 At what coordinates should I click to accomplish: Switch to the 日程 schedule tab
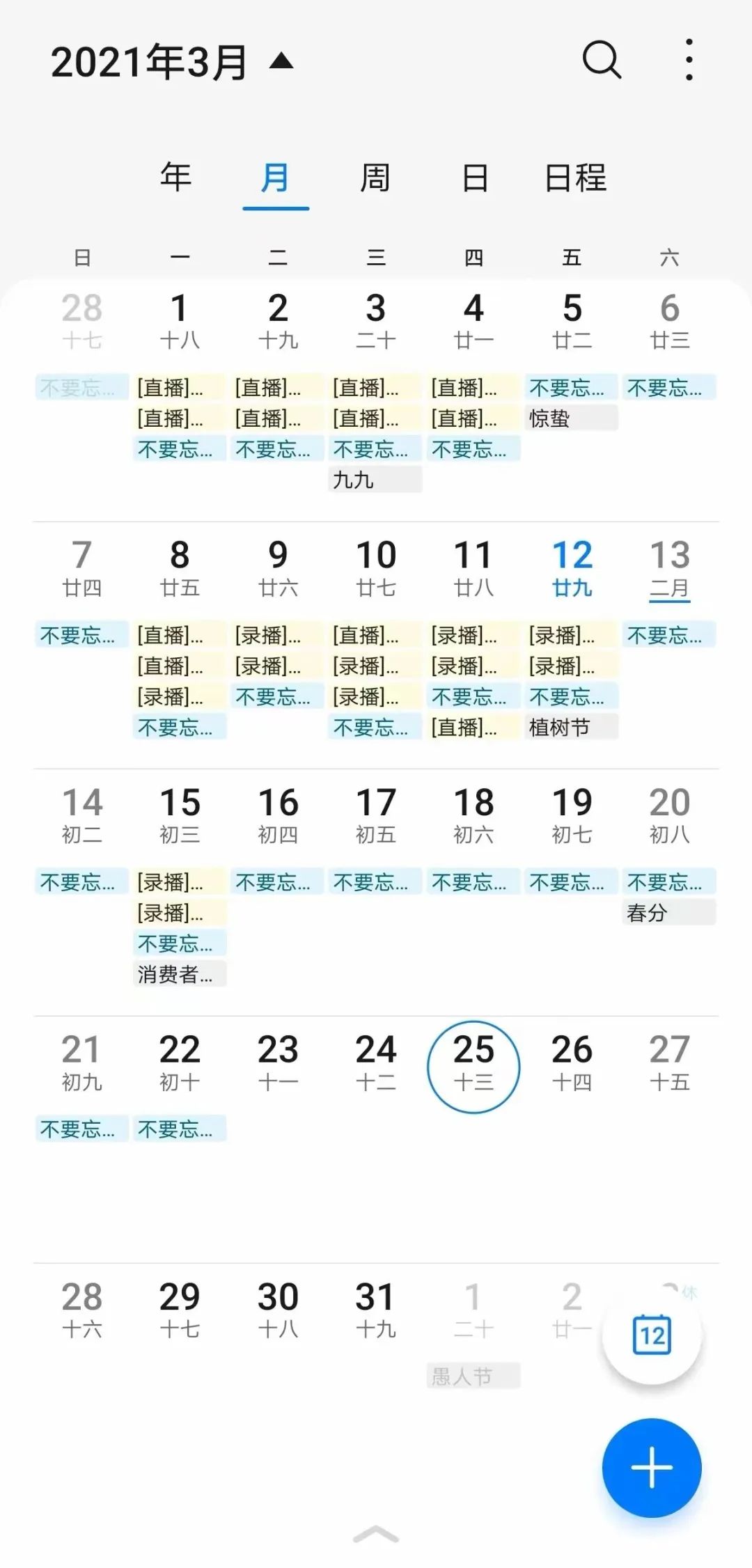coord(575,178)
